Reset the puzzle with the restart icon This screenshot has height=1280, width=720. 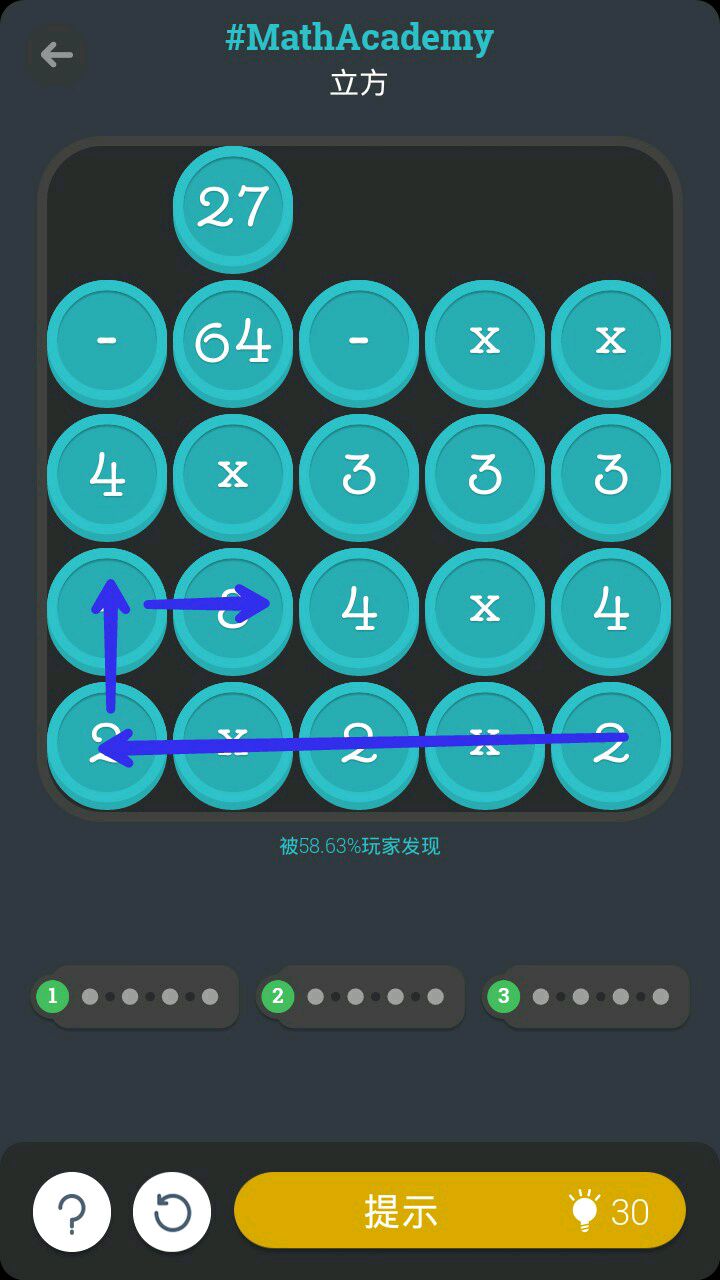pos(172,1212)
